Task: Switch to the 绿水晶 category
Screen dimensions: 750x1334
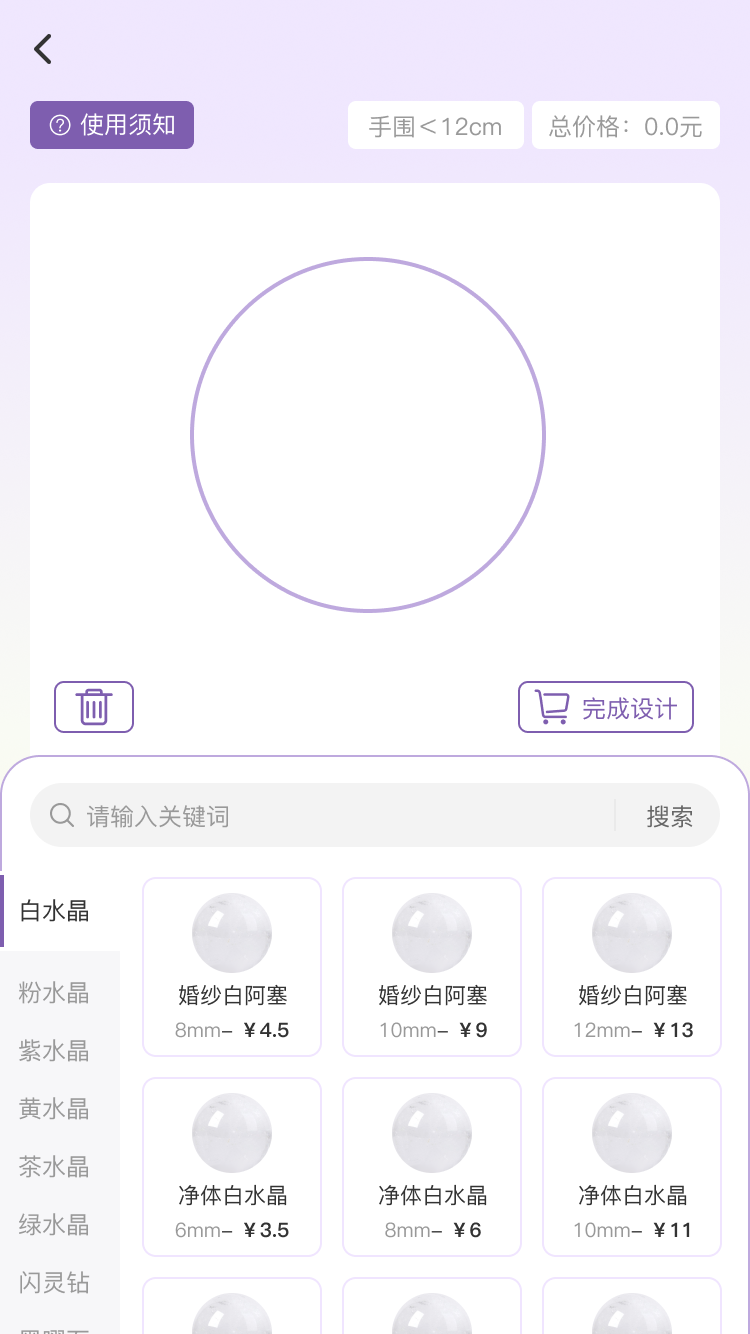Action: pos(54,1225)
